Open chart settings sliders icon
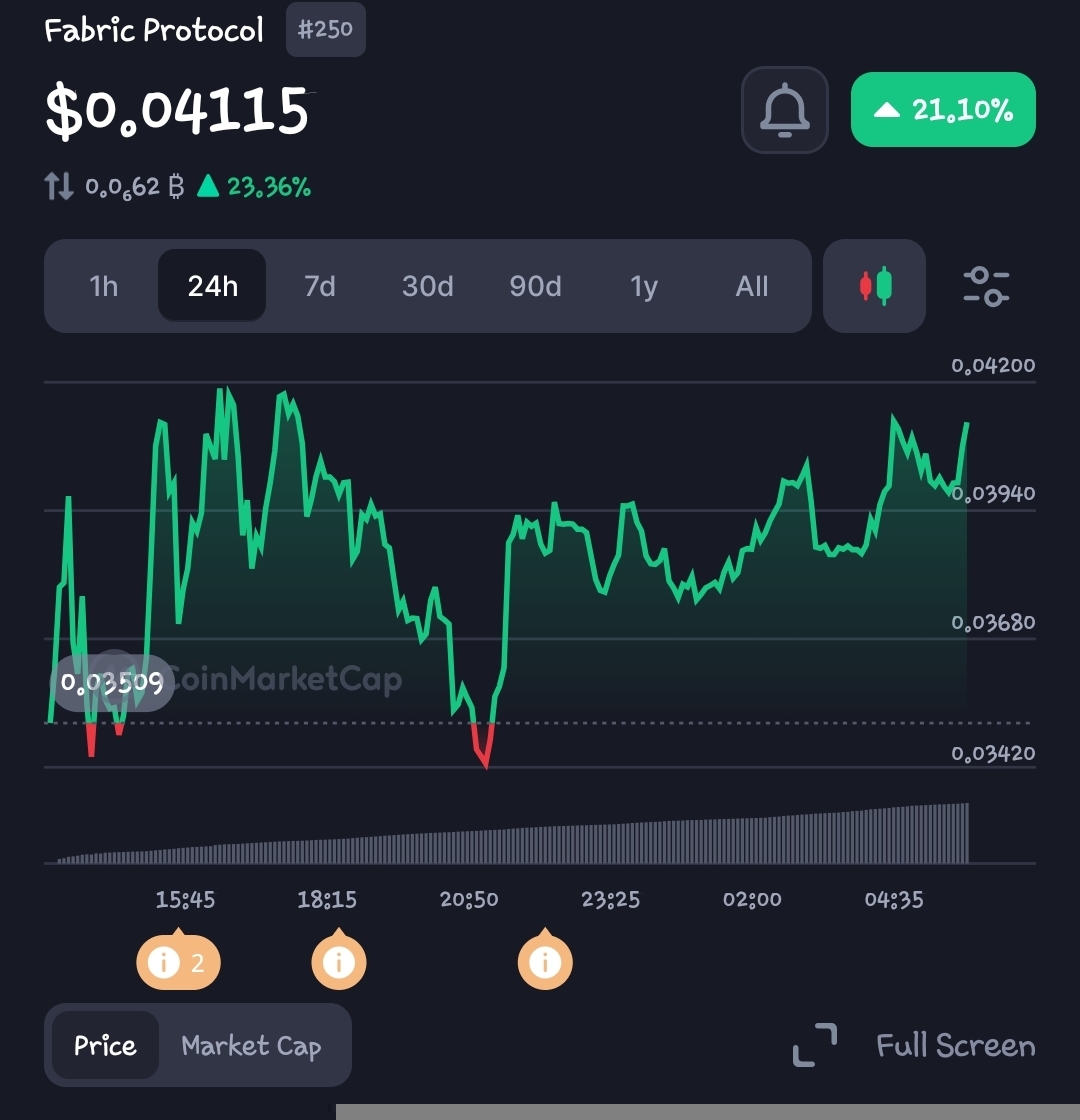The width and height of the screenshot is (1080, 1120). pos(986,286)
